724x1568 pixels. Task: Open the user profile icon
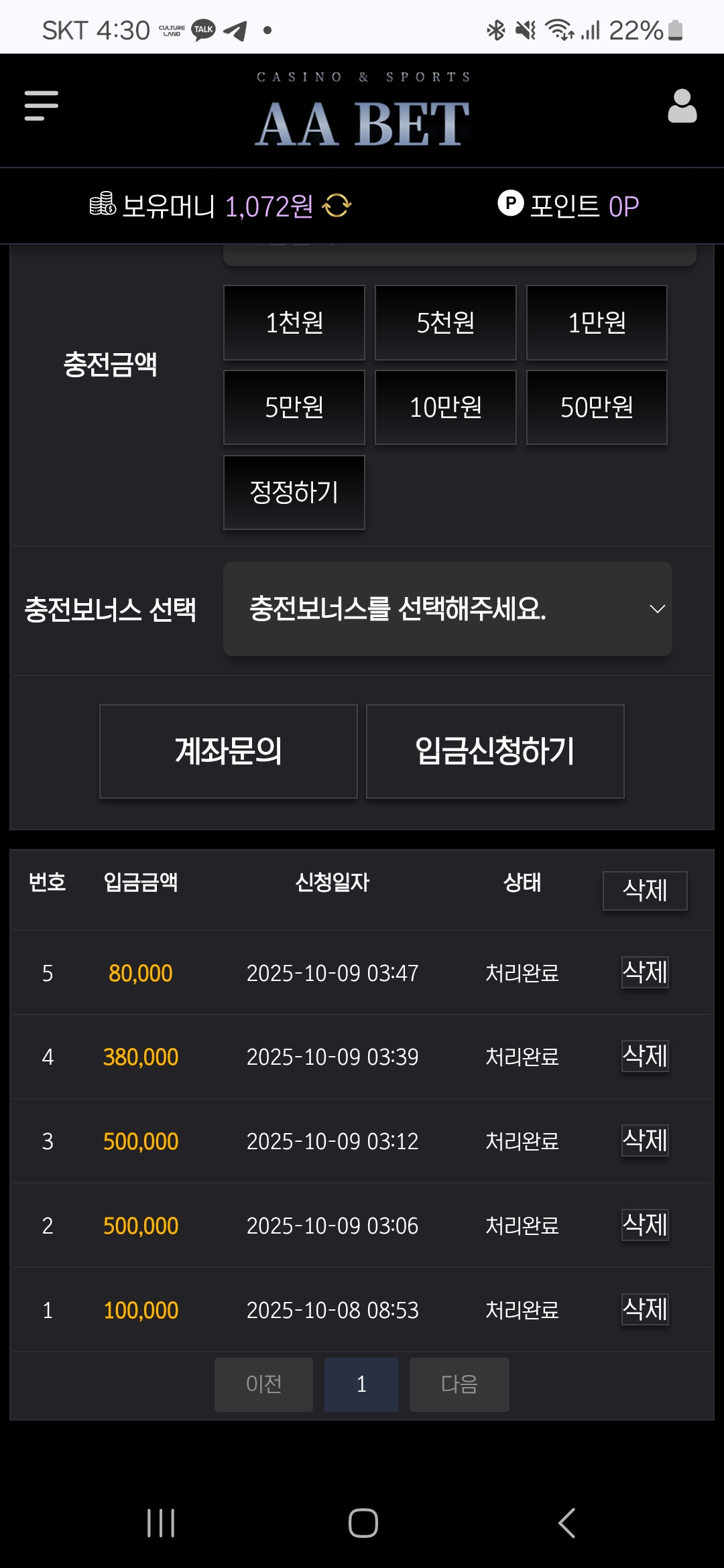point(682,106)
